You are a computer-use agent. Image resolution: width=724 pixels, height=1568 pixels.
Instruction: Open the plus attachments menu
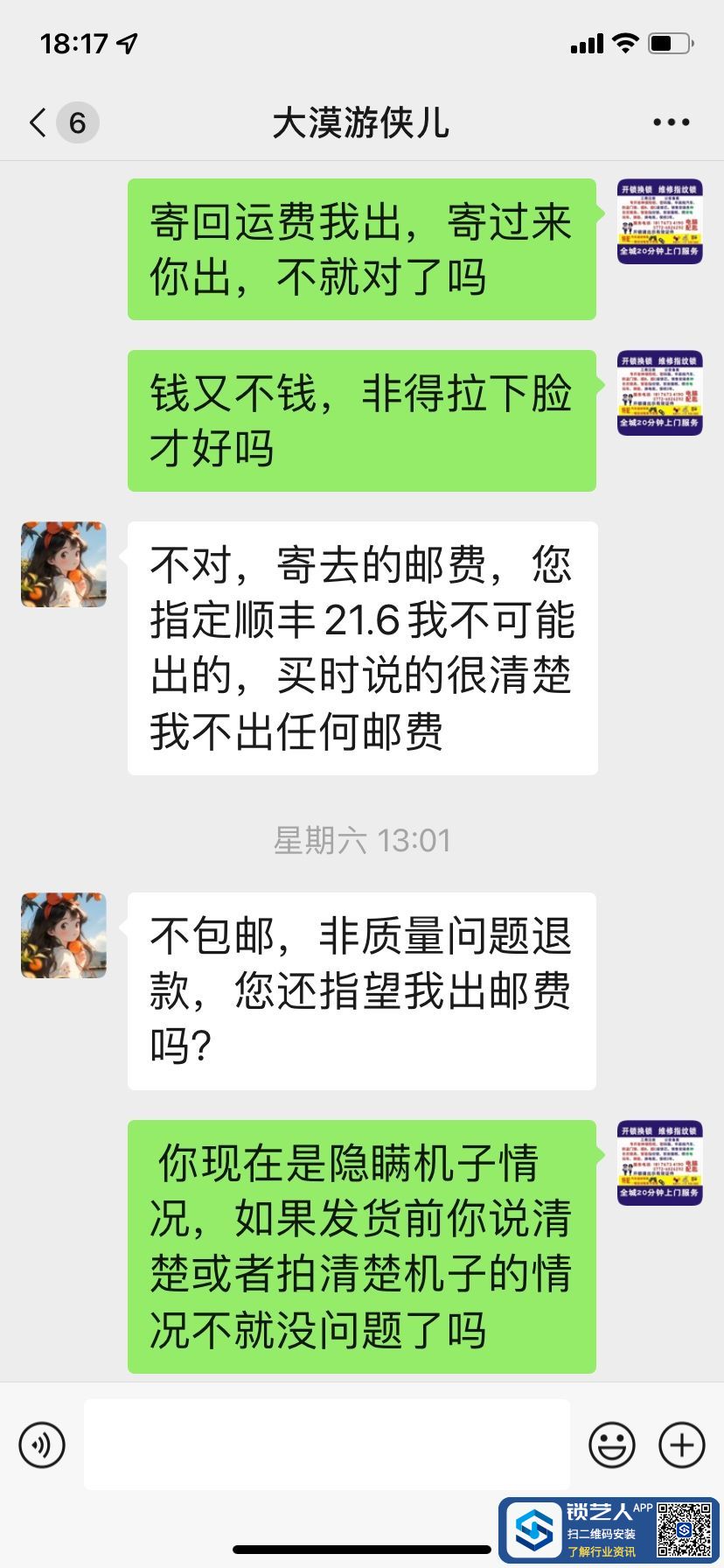(x=681, y=1444)
